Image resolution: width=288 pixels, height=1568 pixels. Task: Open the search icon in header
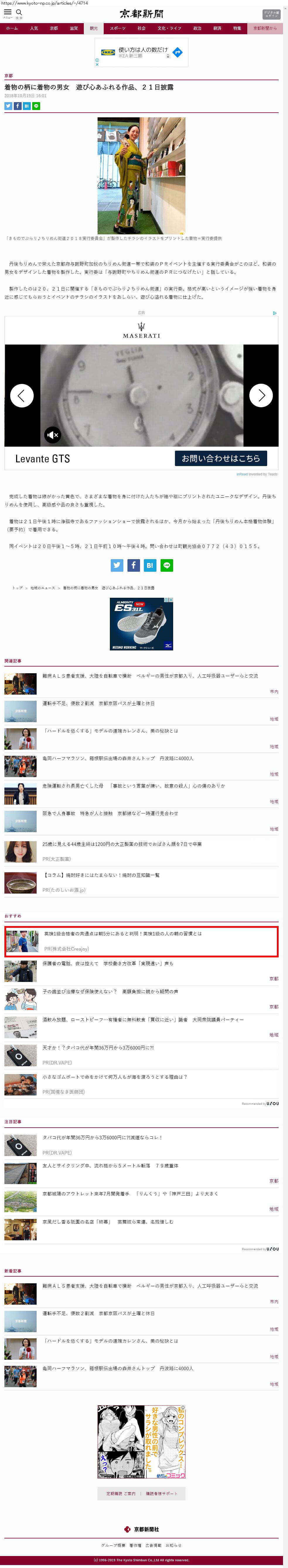pos(19,12)
